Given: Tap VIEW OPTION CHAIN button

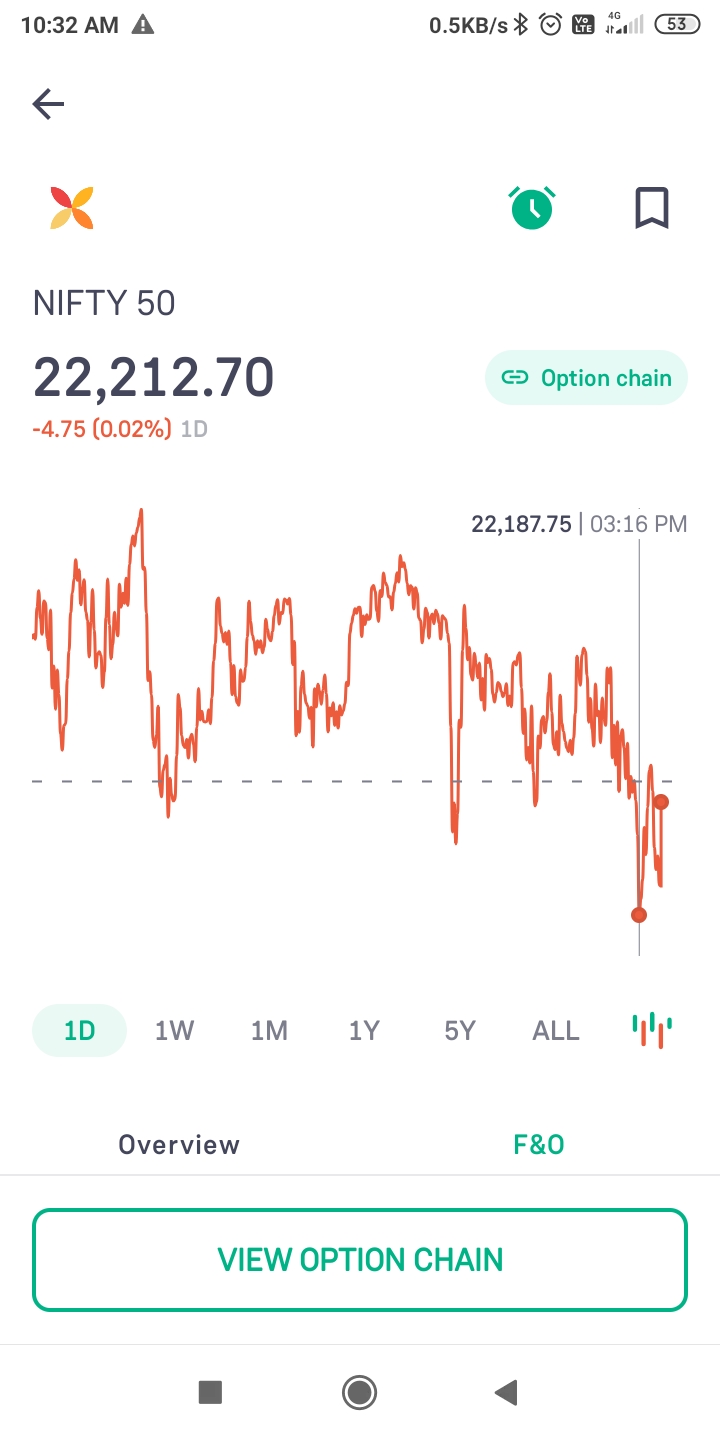Looking at the screenshot, I should [360, 1259].
